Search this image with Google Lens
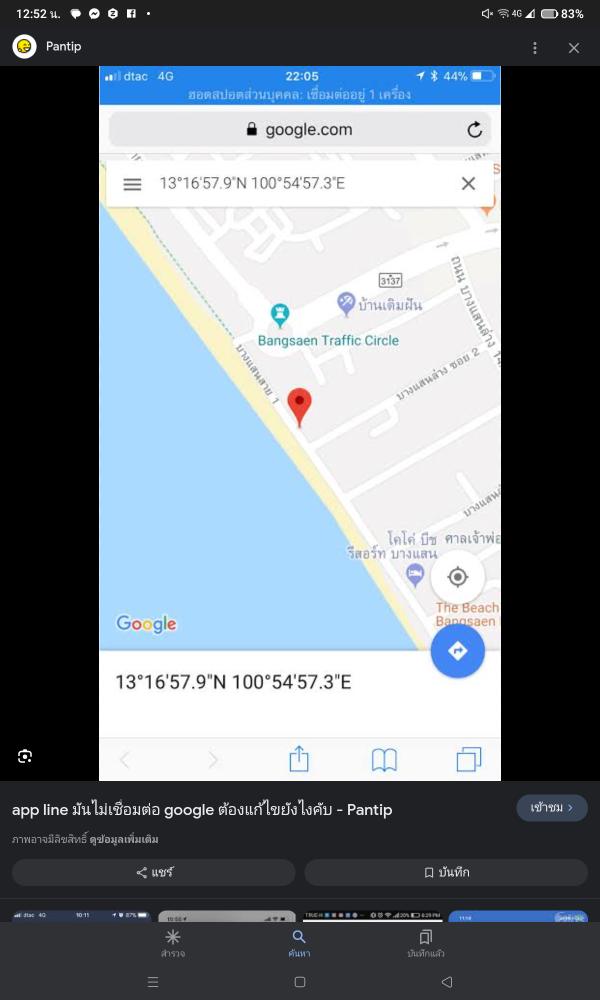600x1000 pixels. pyautogui.click(x=25, y=756)
